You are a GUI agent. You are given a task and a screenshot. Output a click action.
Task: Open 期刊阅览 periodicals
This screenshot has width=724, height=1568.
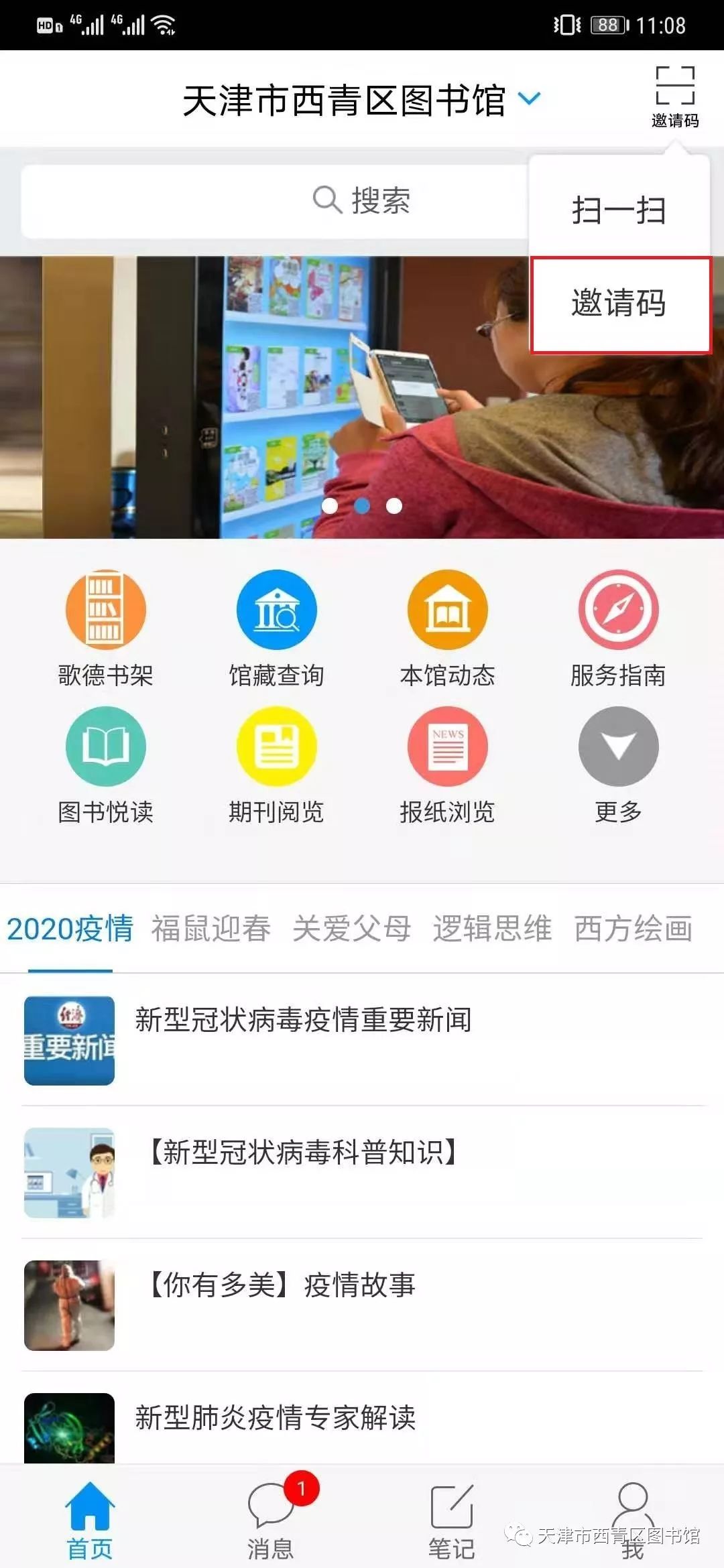pos(276,765)
